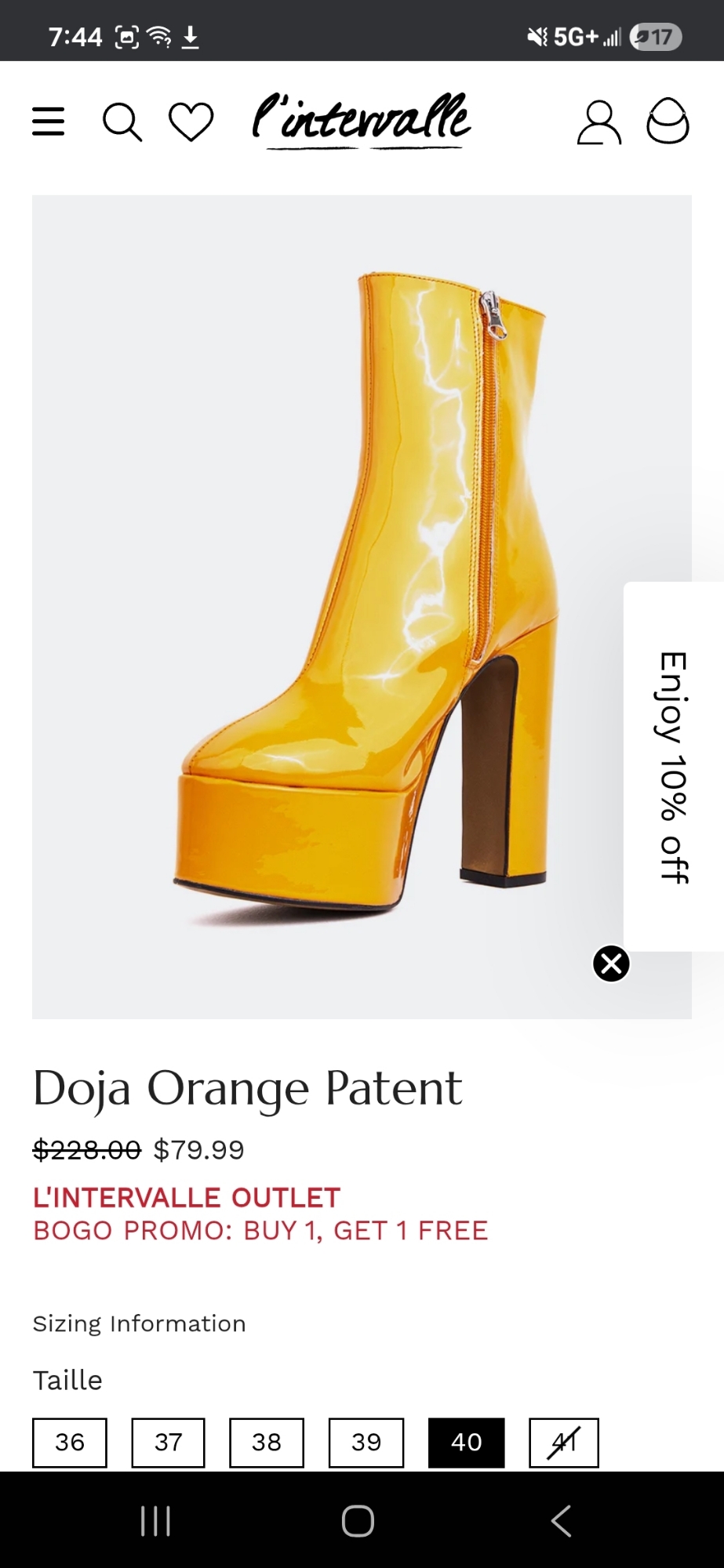
Task: Go to L'intervalle home via logo
Action: 362,120
